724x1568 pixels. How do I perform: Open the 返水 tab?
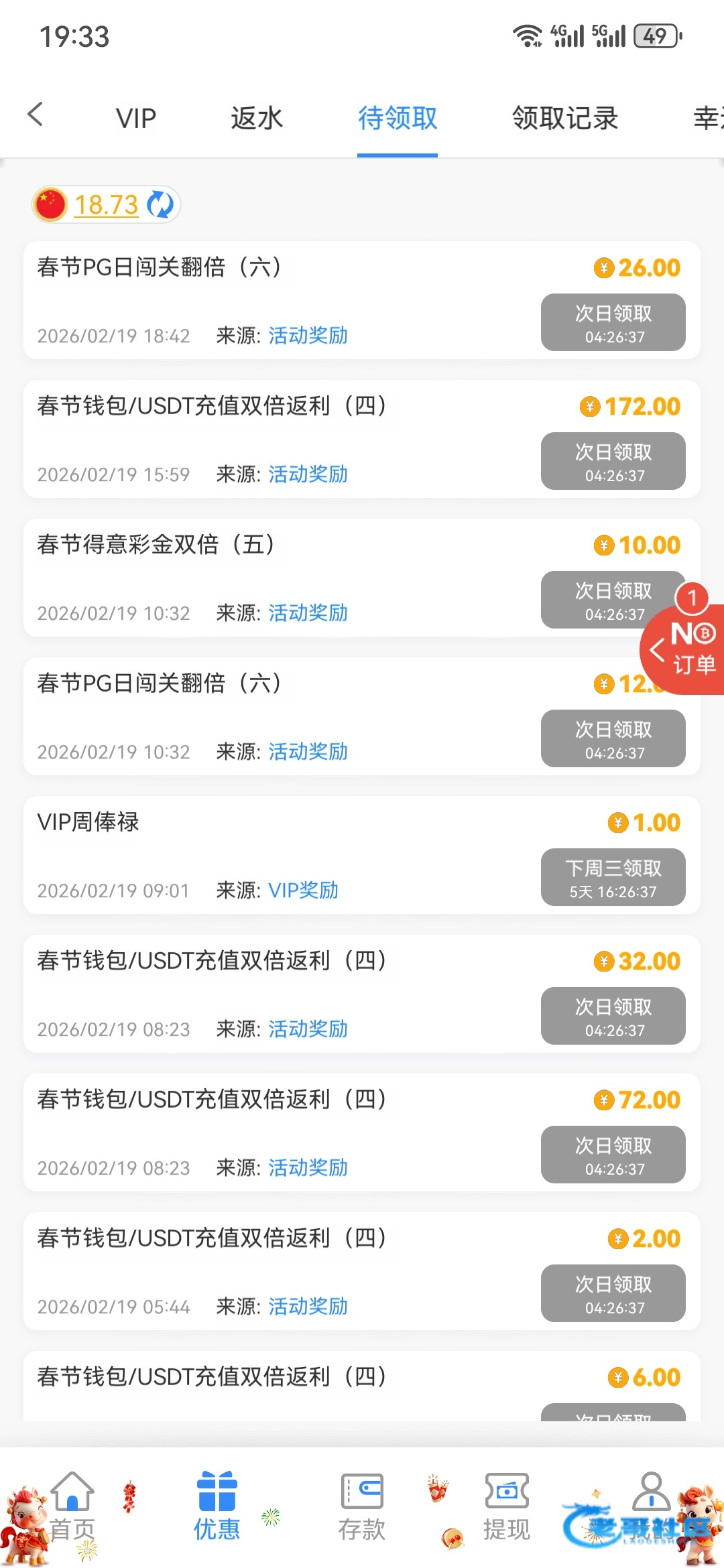[257, 119]
